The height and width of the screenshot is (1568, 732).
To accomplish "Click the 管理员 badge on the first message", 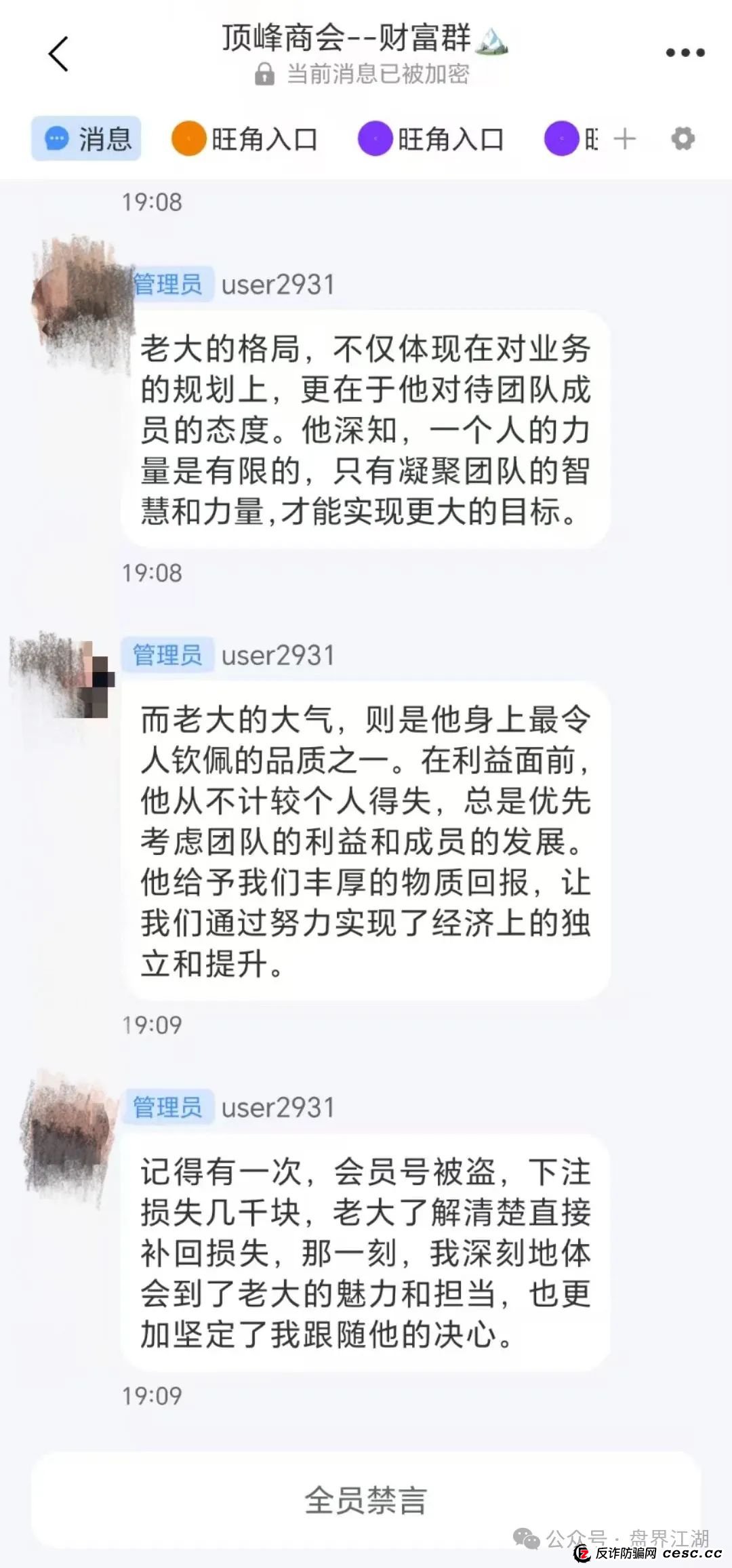I will click(x=169, y=284).
